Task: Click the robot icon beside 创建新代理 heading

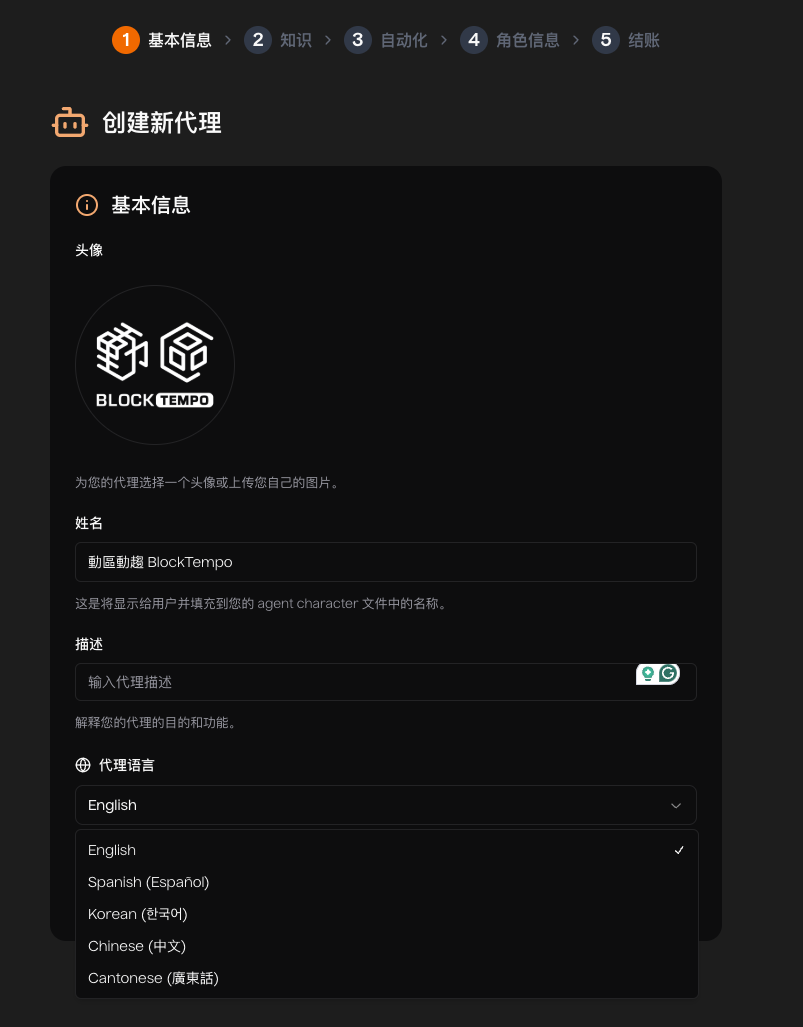Action: (68, 123)
